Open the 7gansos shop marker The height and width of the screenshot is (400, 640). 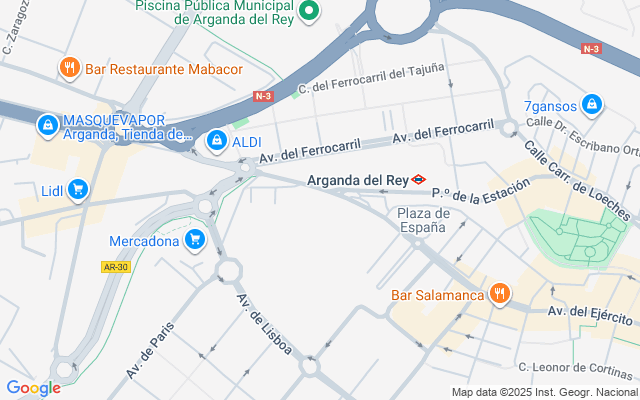593,103
